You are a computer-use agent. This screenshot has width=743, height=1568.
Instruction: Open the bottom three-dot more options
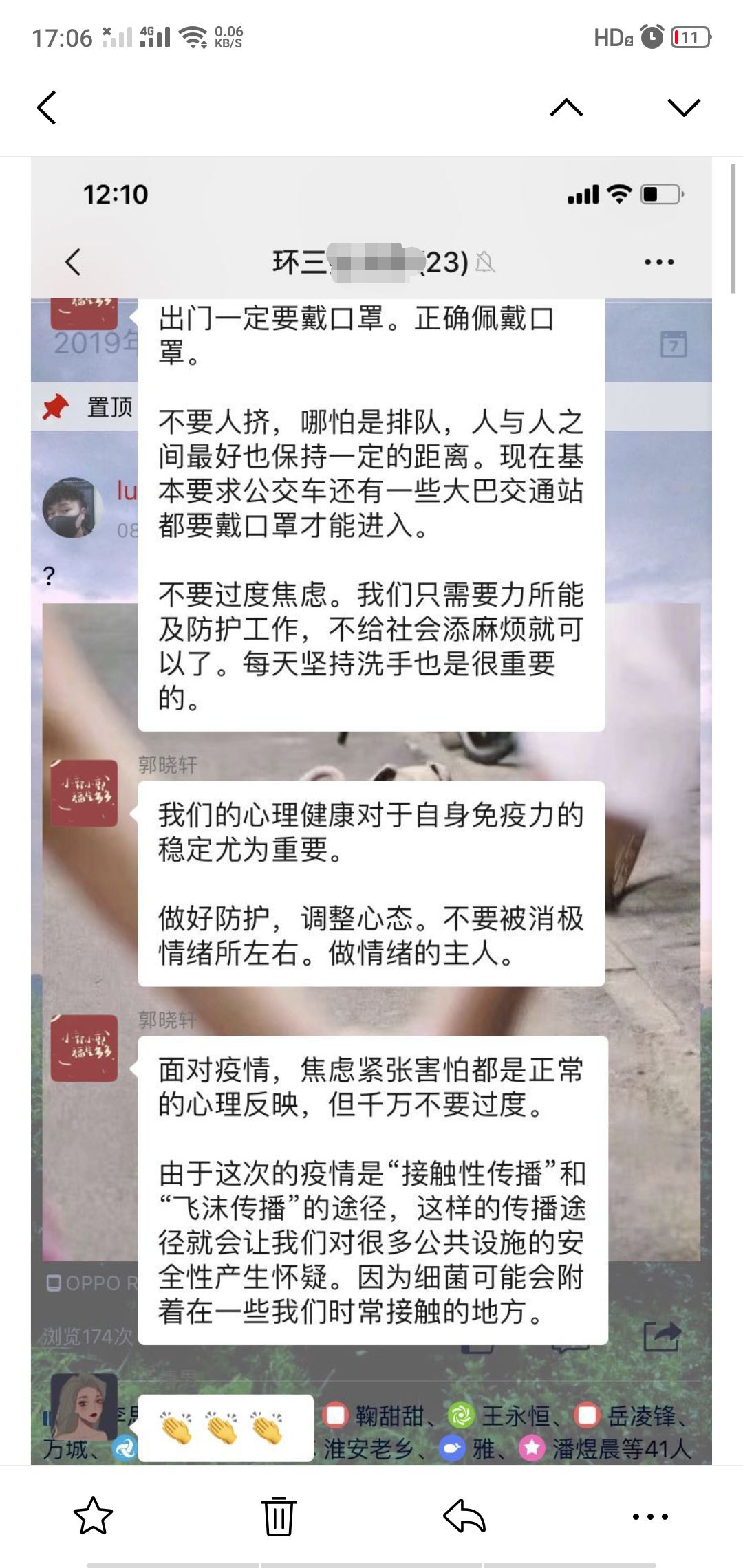[650, 1516]
